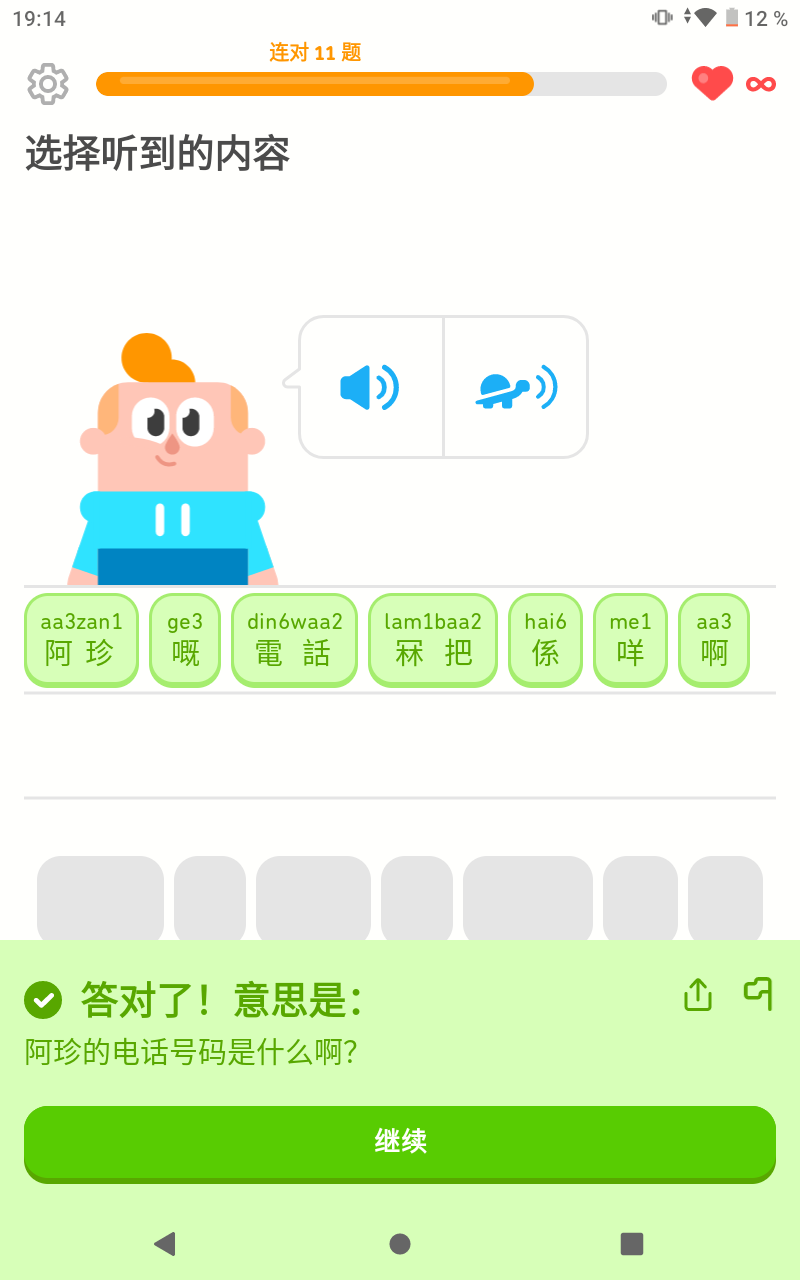Select the 啊 word tile
The height and width of the screenshot is (1280, 800).
point(714,640)
